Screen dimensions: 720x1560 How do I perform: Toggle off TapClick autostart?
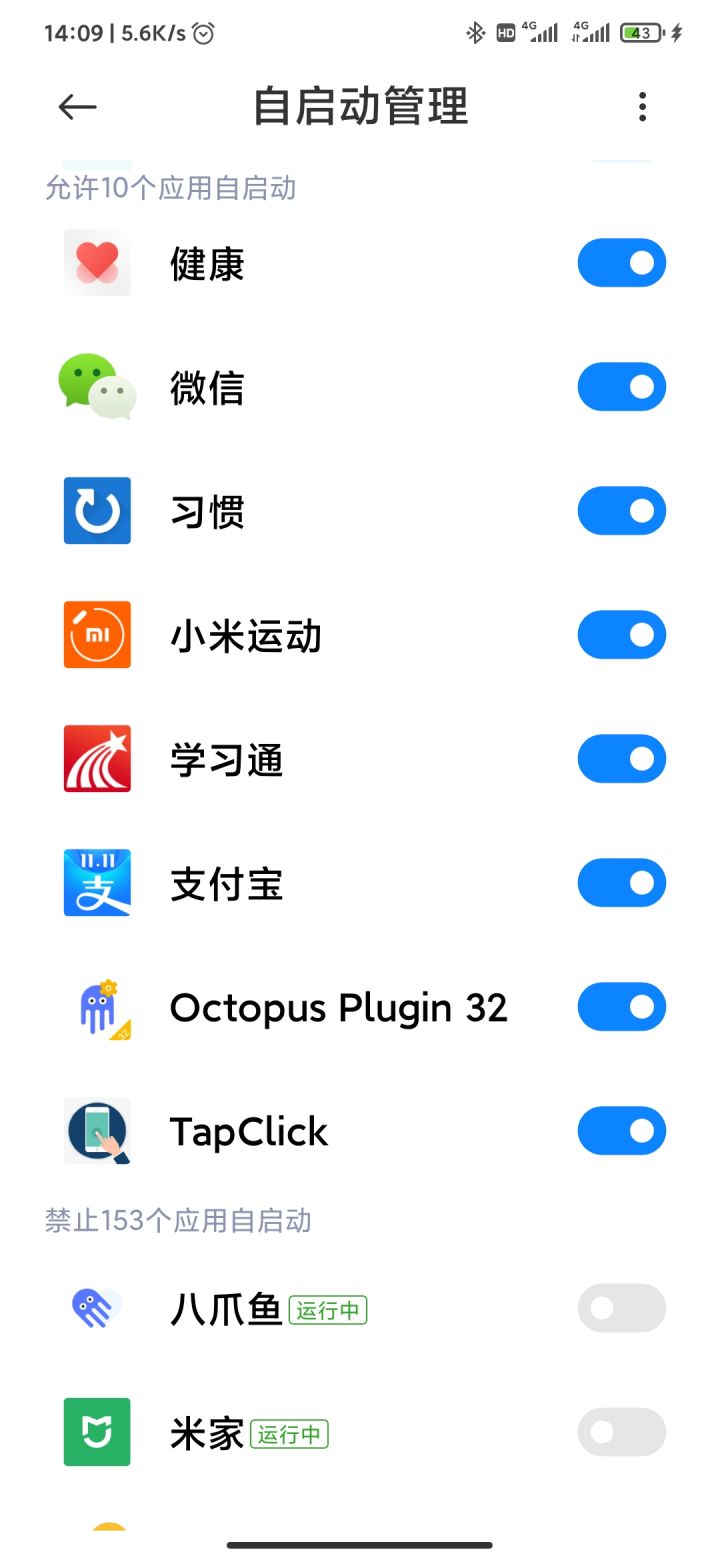tap(621, 1130)
